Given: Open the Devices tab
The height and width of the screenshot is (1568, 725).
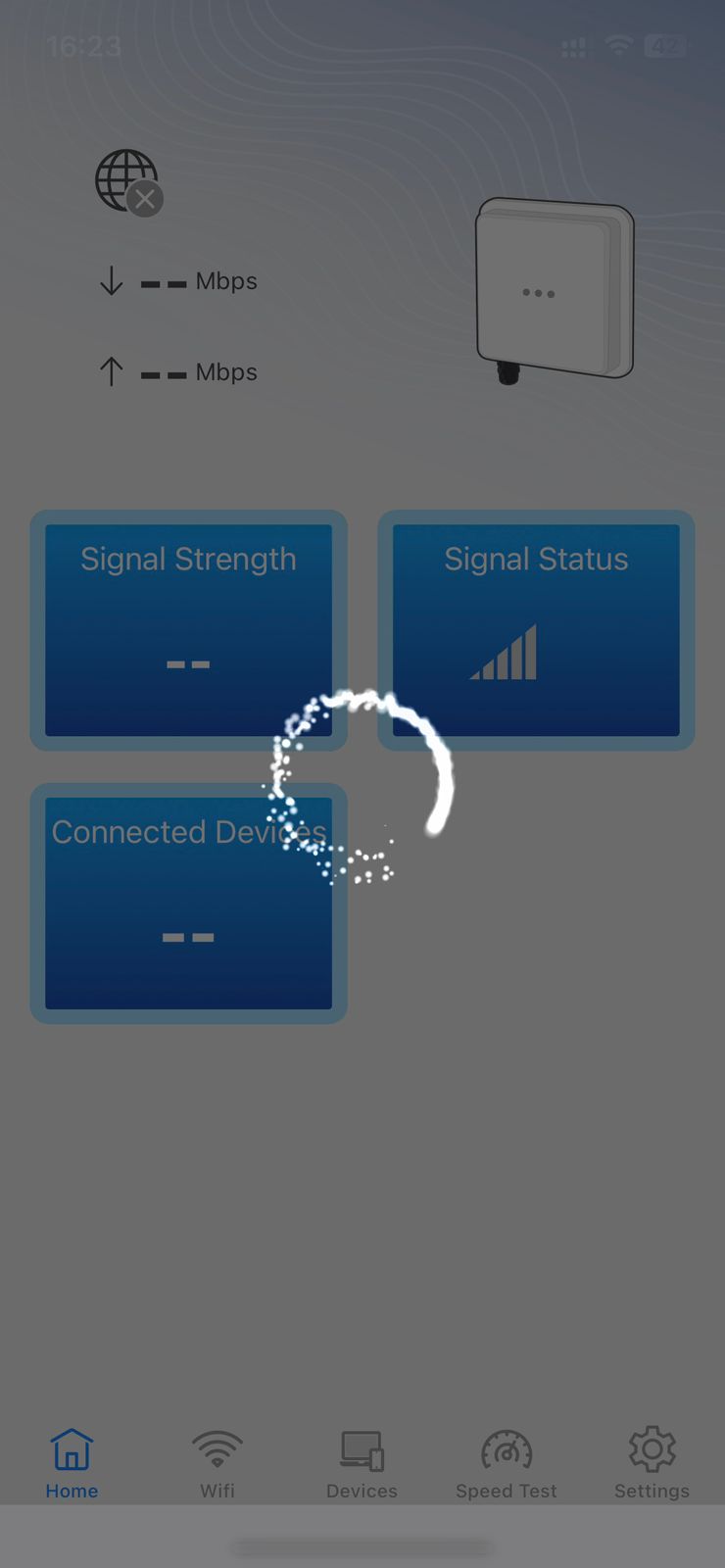Looking at the screenshot, I should (362, 1463).
